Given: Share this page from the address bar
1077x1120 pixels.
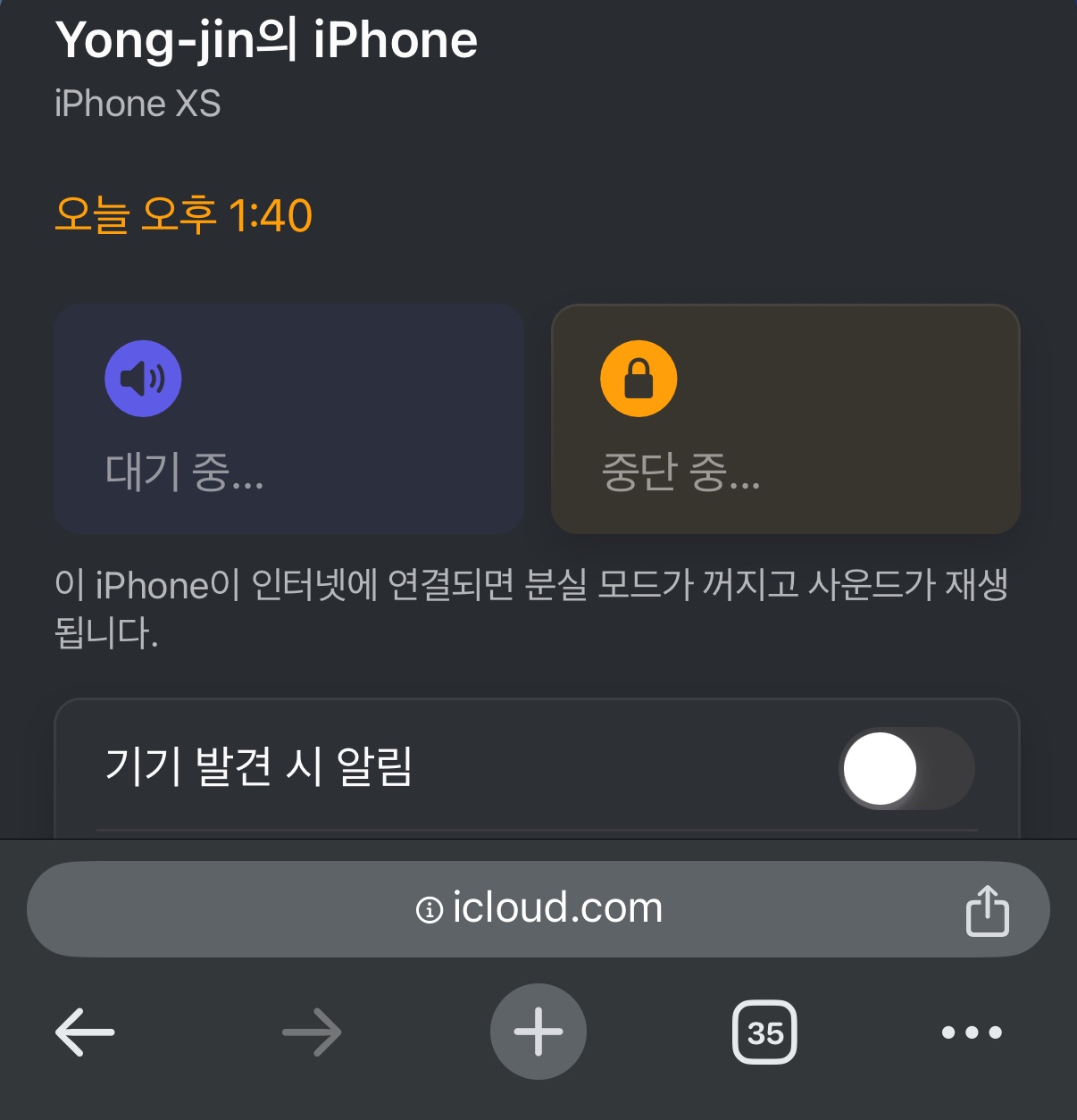Looking at the screenshot, I should click(x=987, y=911).
